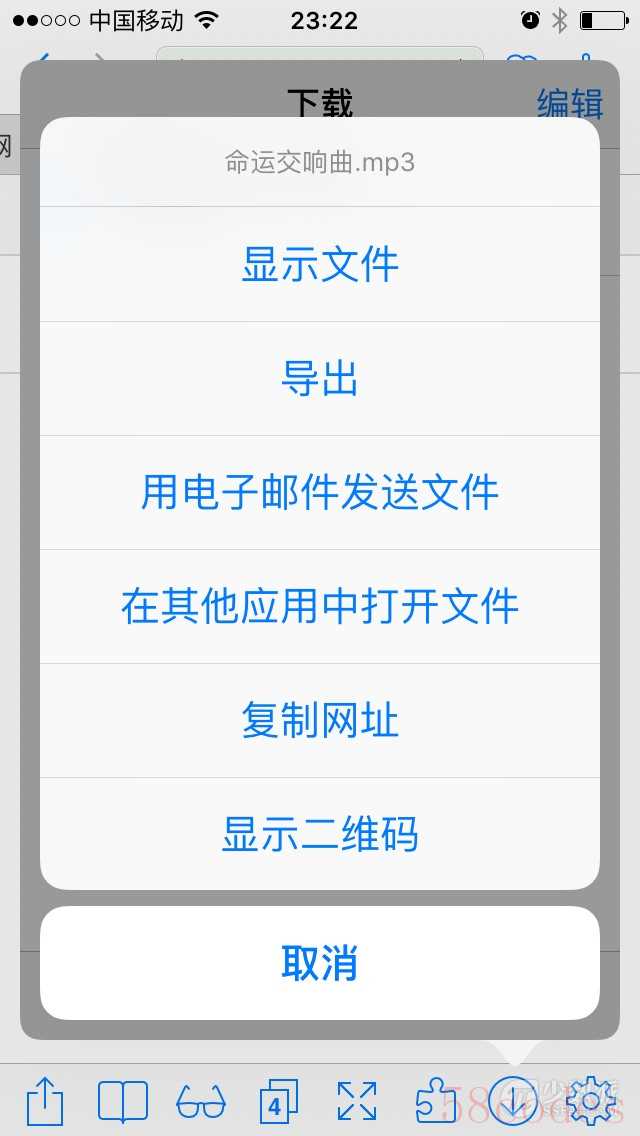Choose 显示文件 to show the file
This screenshot has height=1136, width=640.
tap(320, 264)
